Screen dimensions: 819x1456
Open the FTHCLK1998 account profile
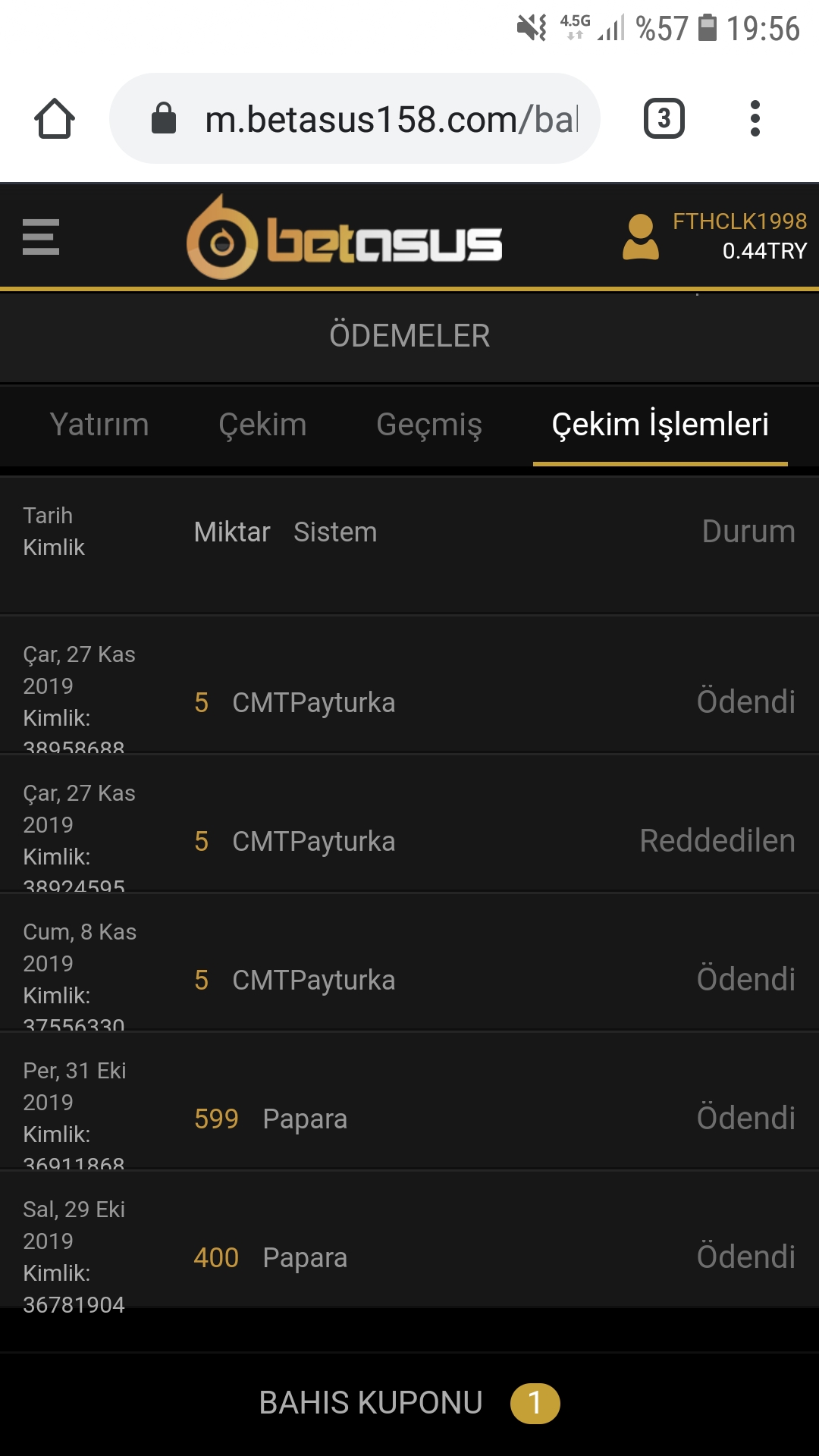(716, 236)
